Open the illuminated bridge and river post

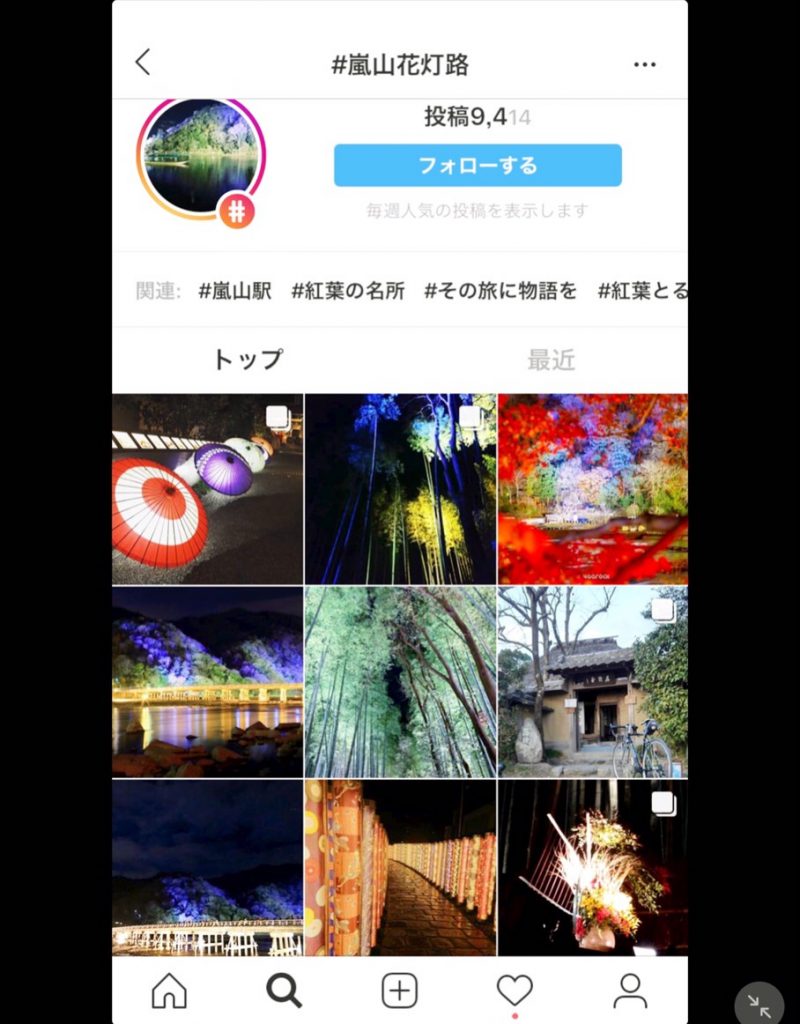(207, 682)
